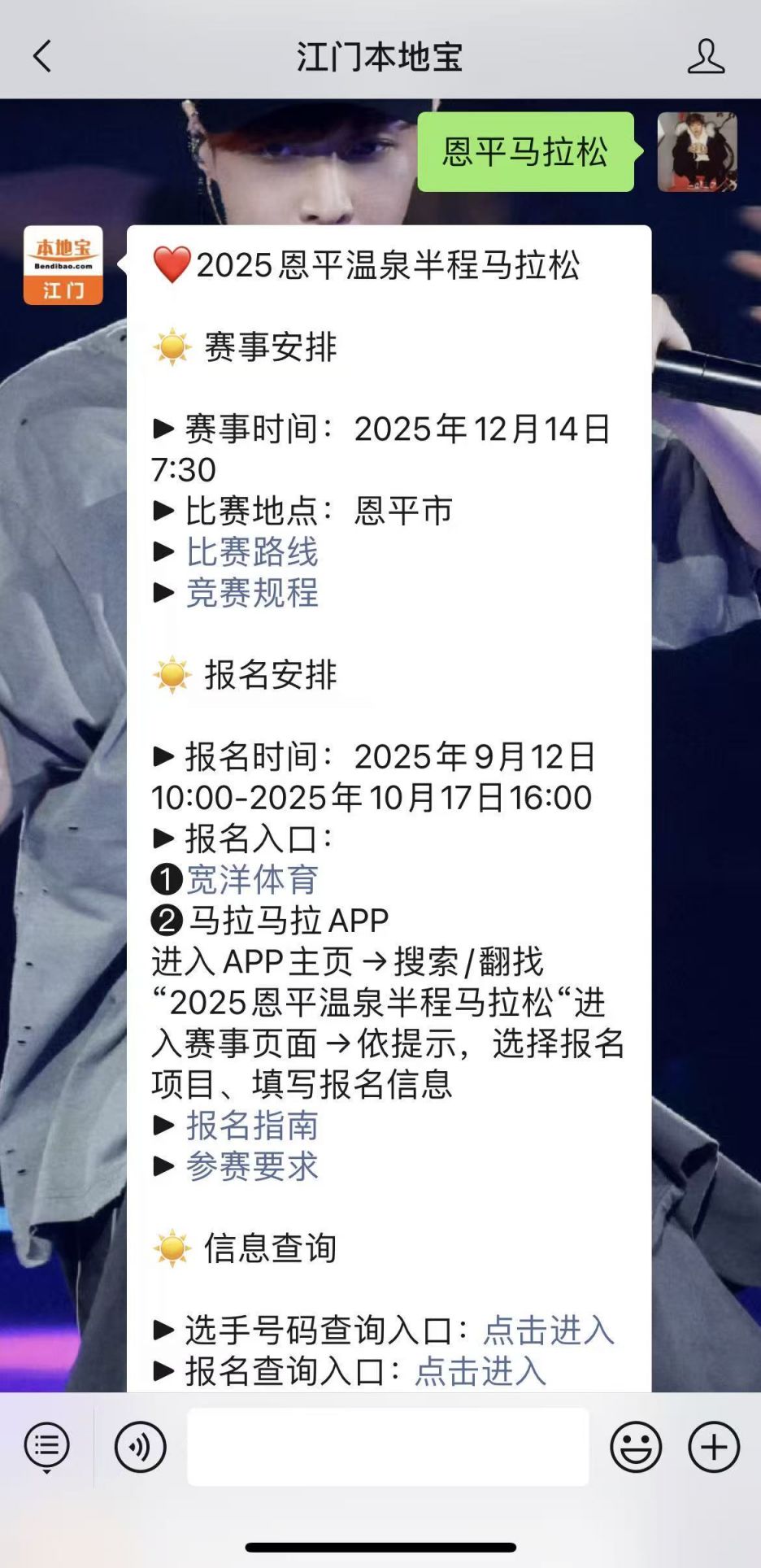Open the 竞赛规程 link
This screenshot has width=761, height=1568.
pyautogui.click(x=252, y=593)
